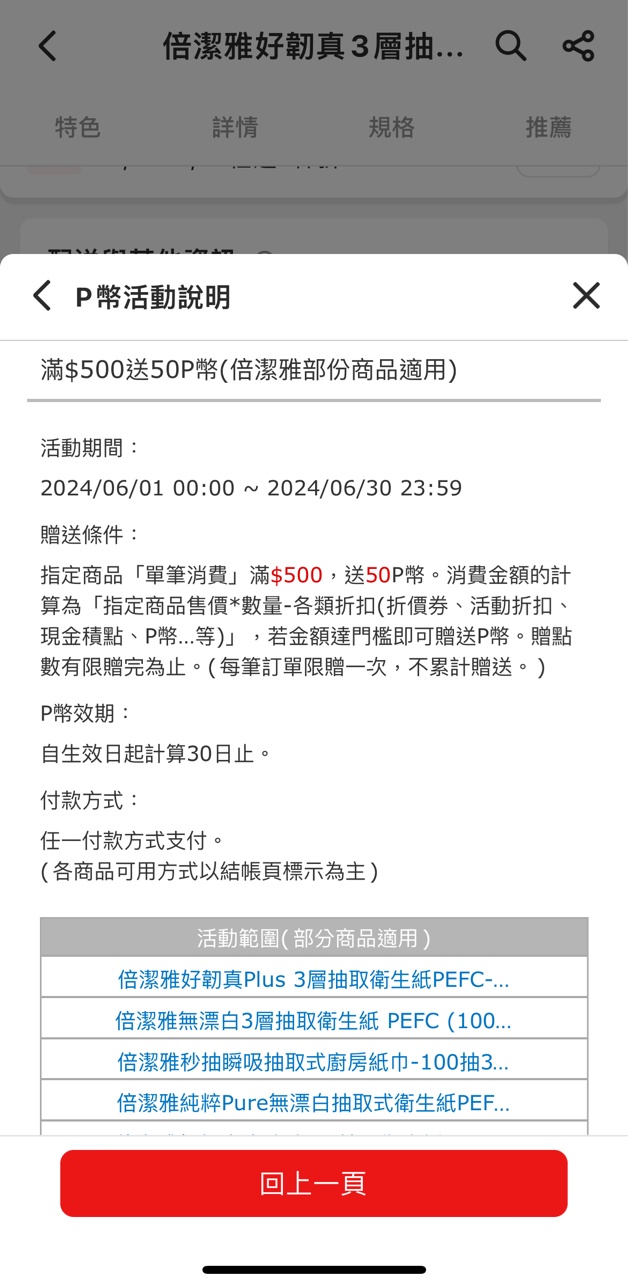
Task: Go back using the arrow beside P幣活動說明
Action: click(42, 296)
